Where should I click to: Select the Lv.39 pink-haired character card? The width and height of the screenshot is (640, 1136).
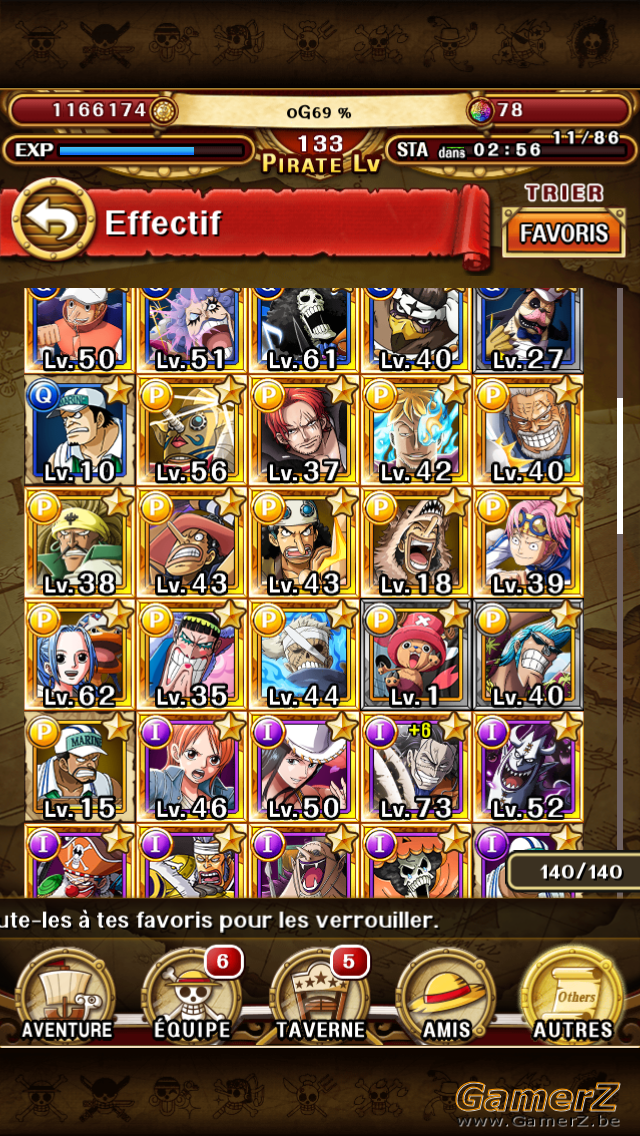[528, 543]
